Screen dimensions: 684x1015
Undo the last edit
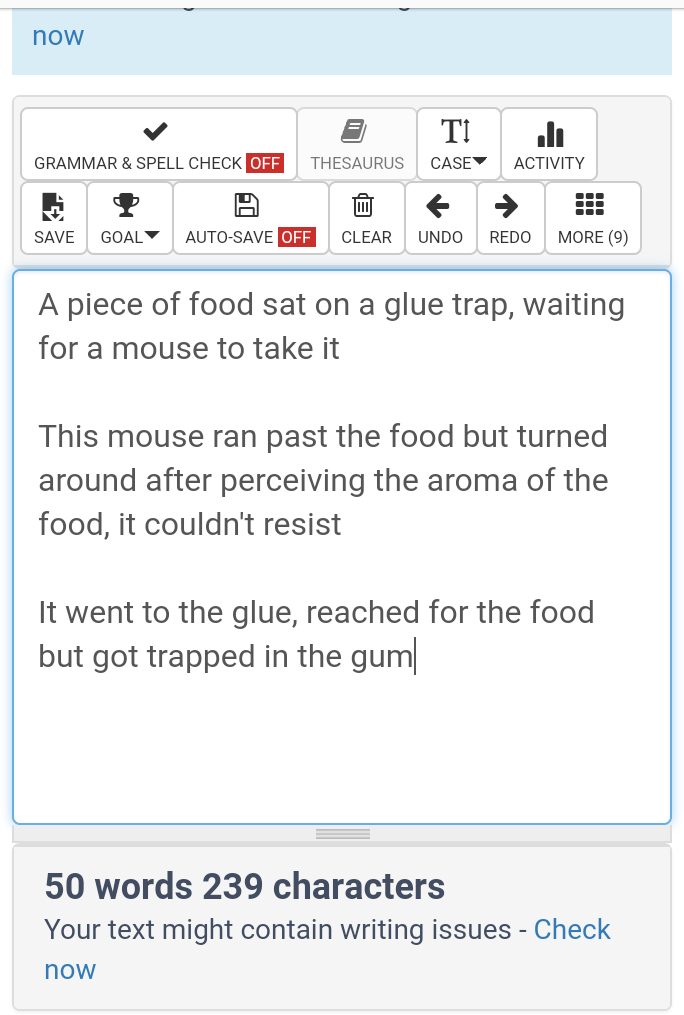click(x=440, y=219)
